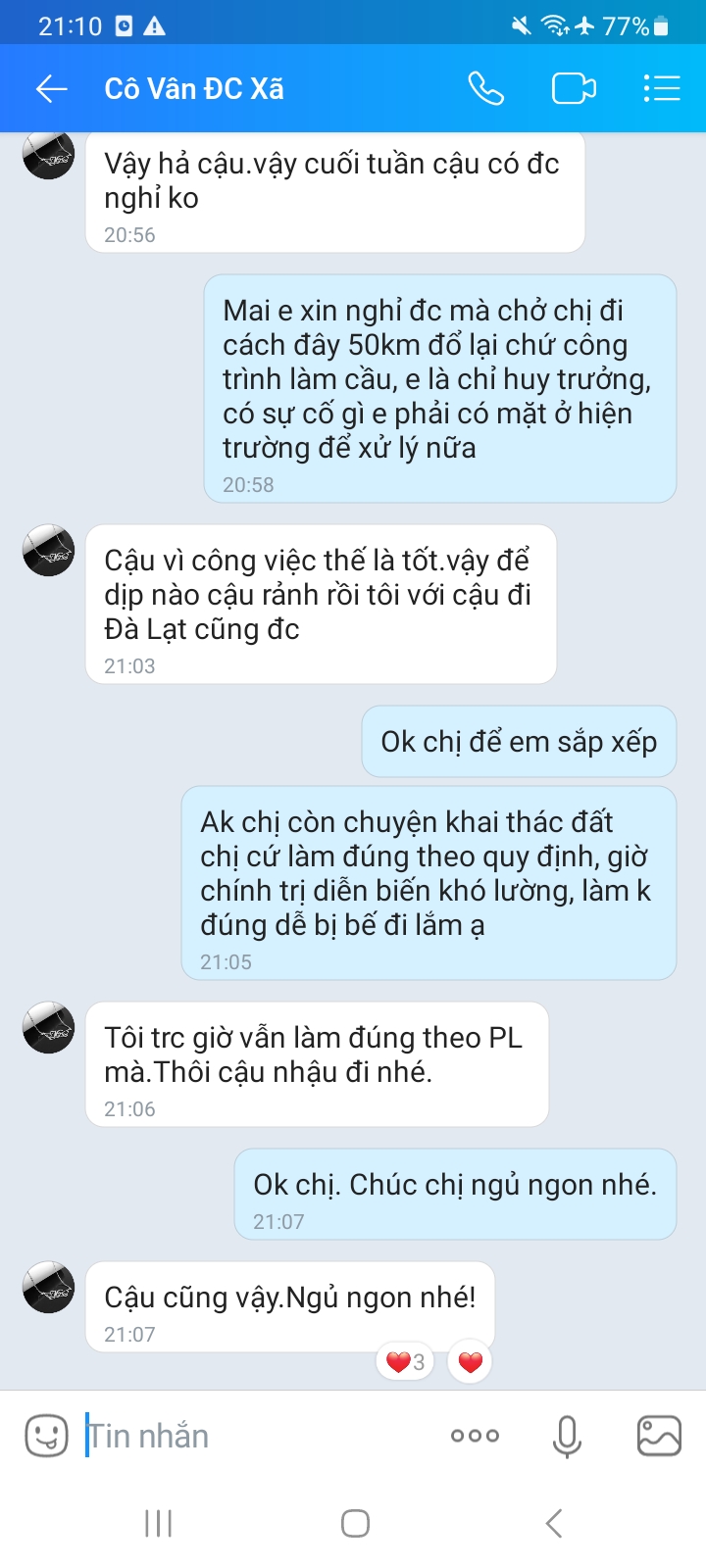Open the chat options menu
Viewport: 706px width, 1568px height.
(x=662, y=89)
